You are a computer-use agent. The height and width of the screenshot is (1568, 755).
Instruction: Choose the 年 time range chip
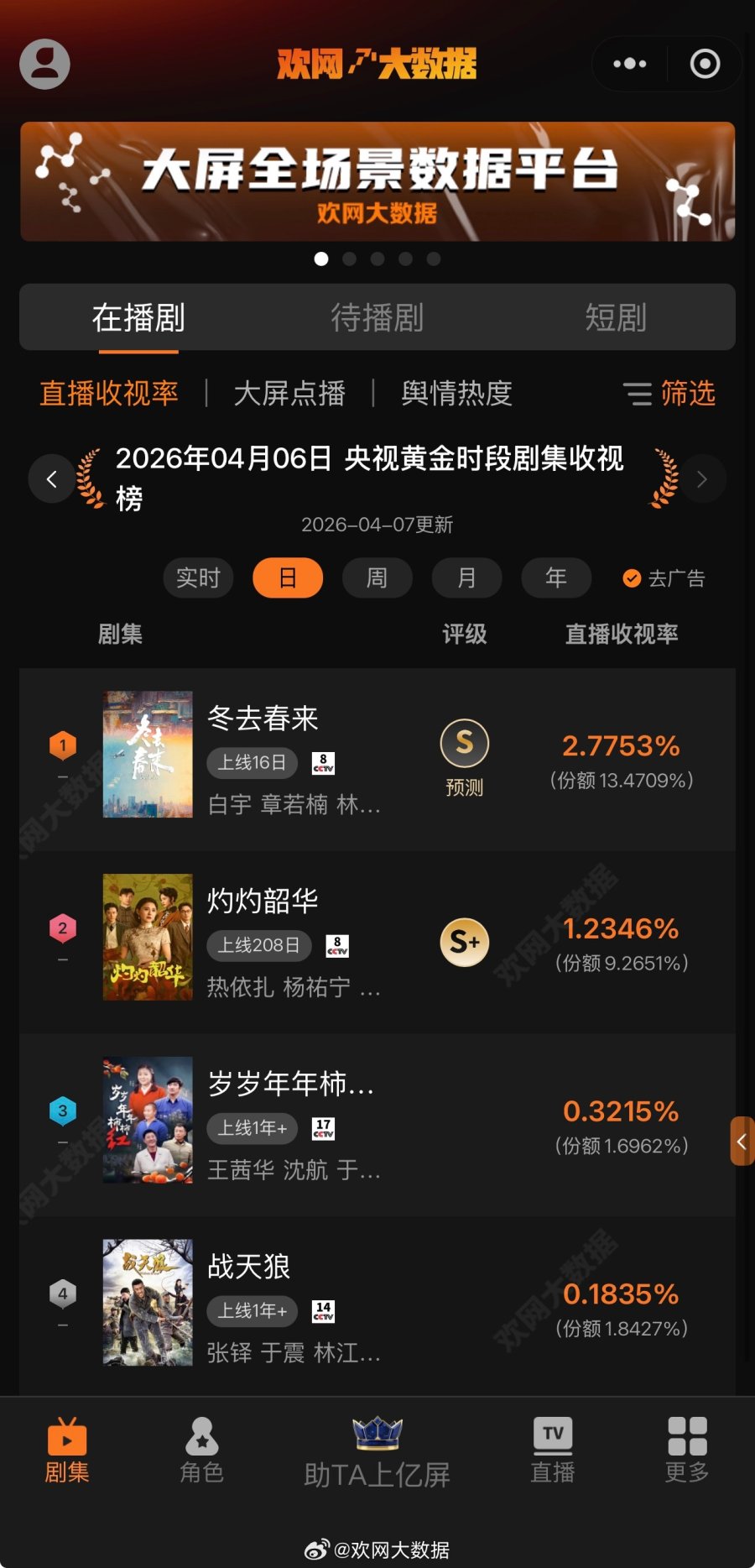click(x=556, y=578)
